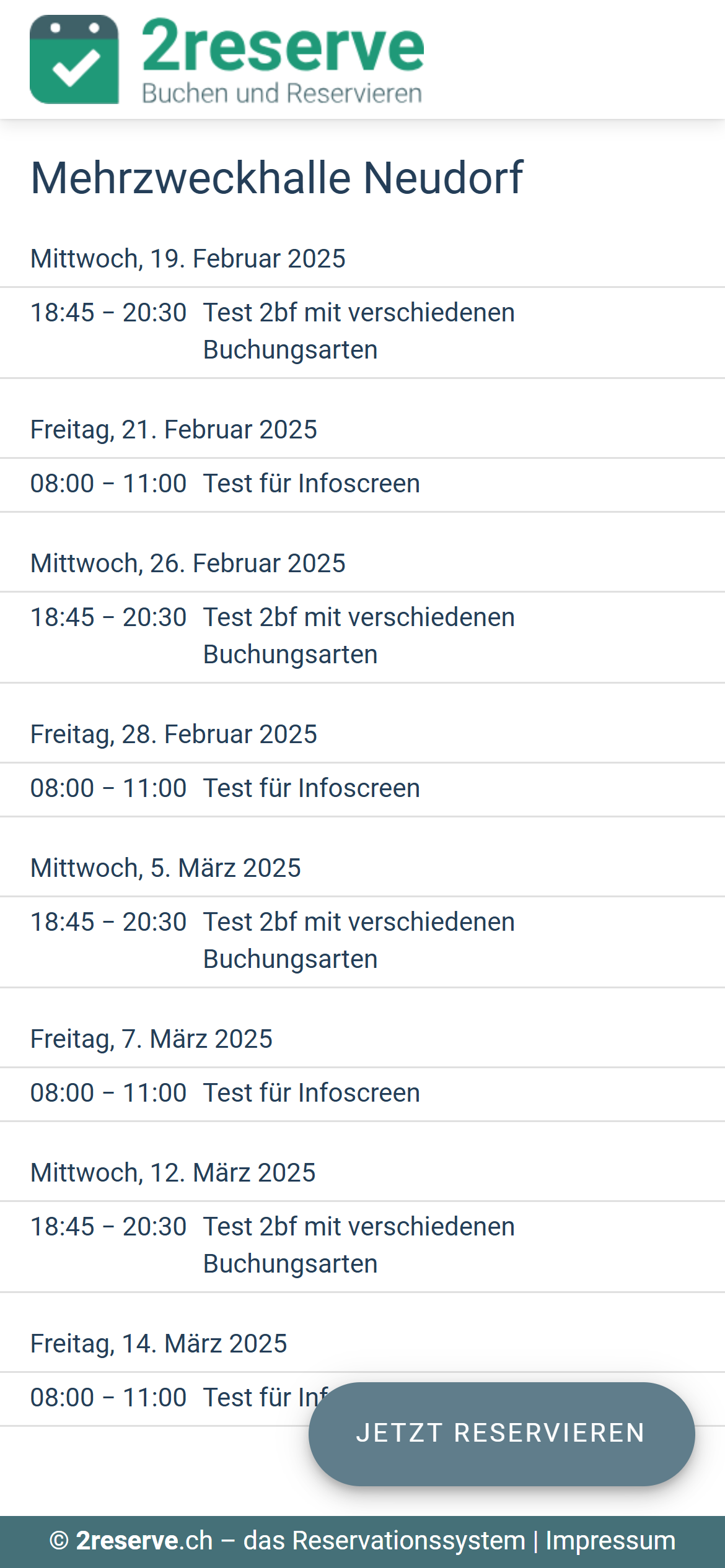Click the 2reserve calendar checkmark logo
Viewport: 725px width, 1568px height.
tap(74, 60)
